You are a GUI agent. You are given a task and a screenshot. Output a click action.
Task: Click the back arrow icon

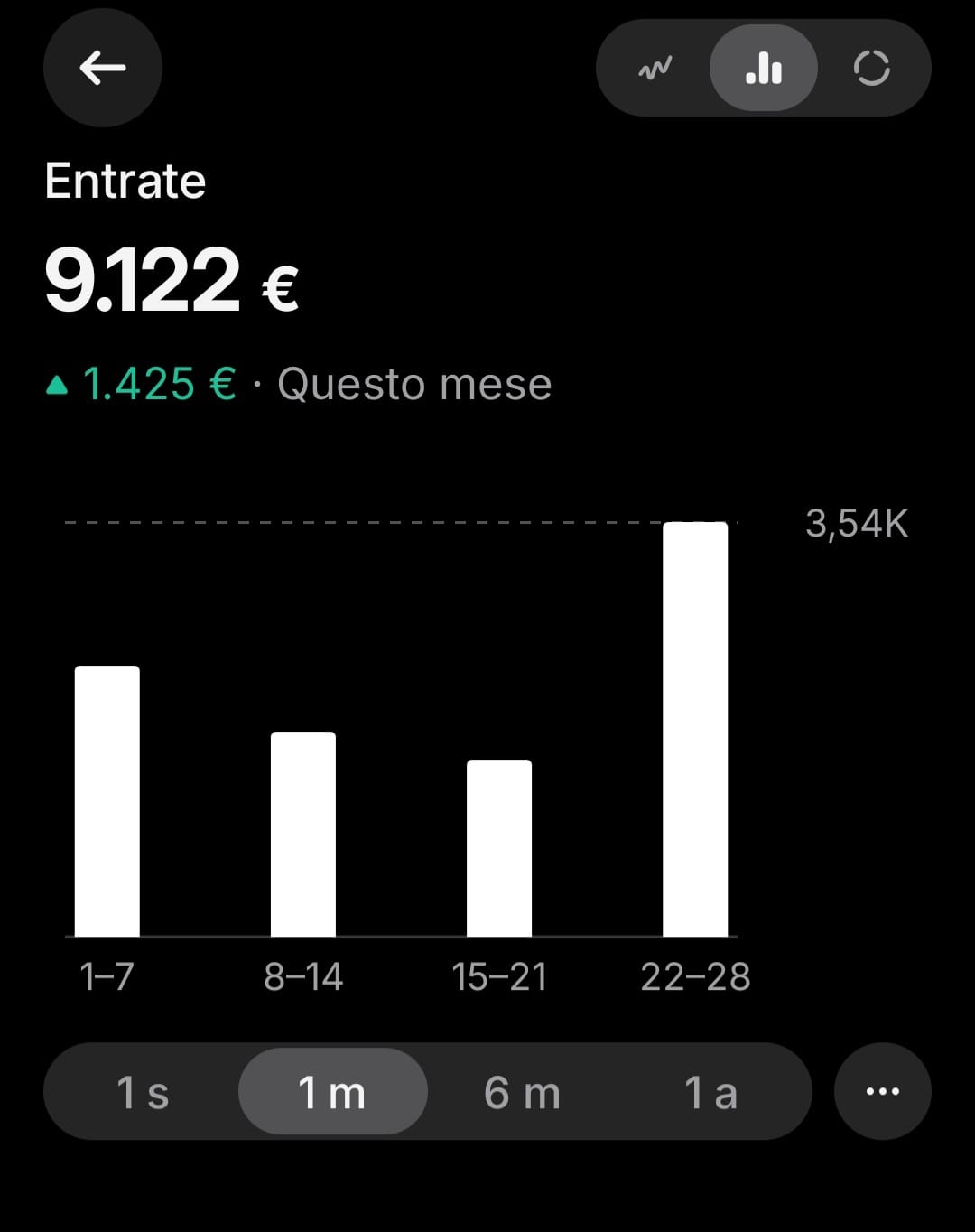tap(102, 67)
